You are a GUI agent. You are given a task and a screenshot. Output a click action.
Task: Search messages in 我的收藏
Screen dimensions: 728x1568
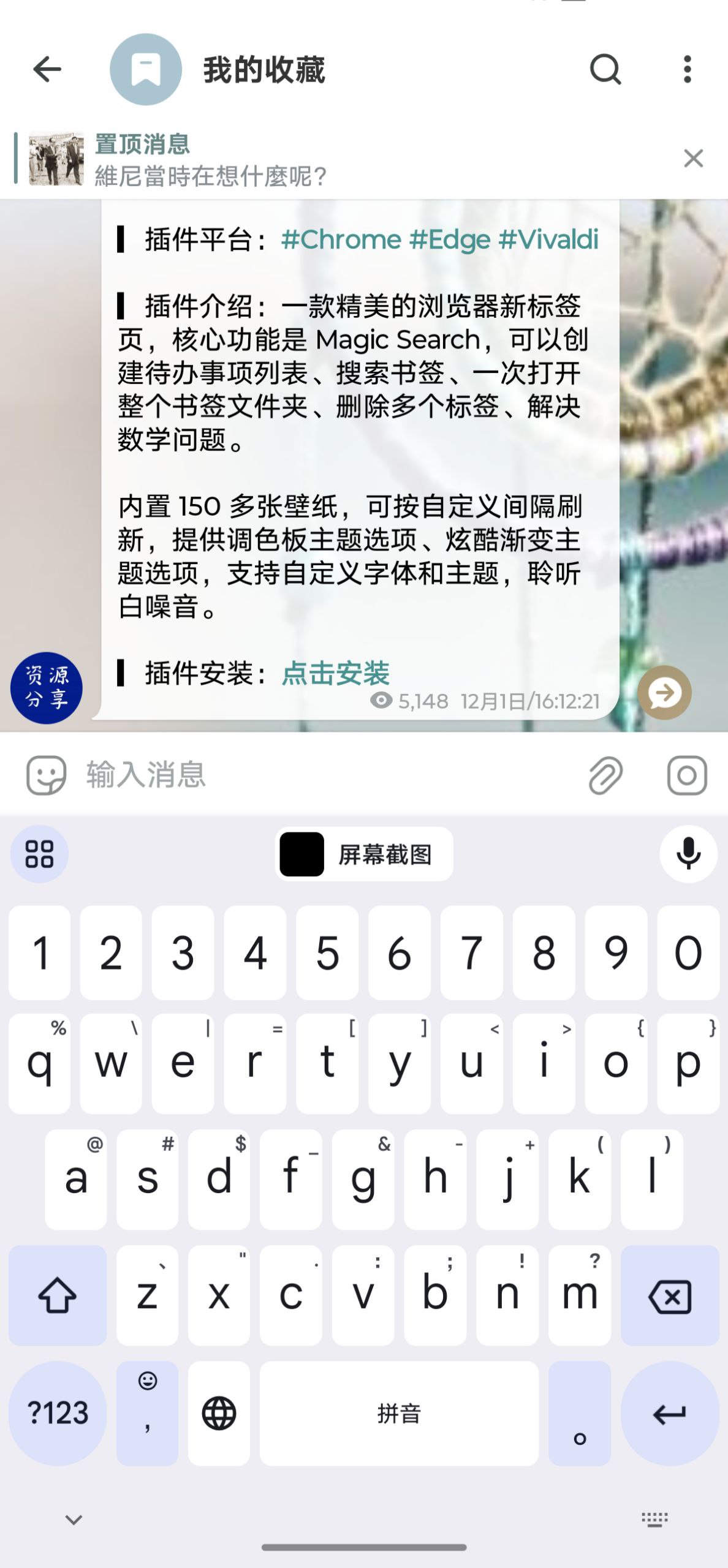605,69
